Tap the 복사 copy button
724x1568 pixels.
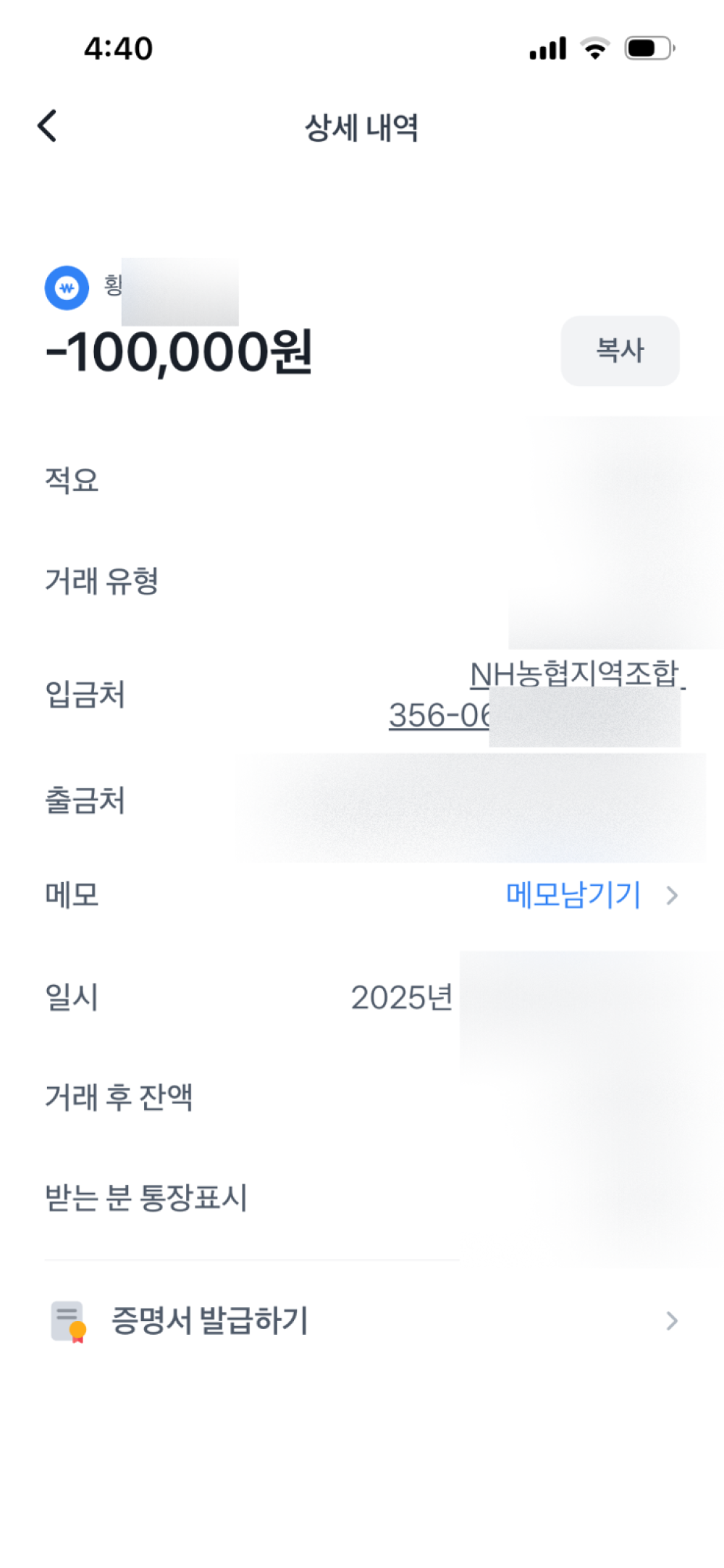620,351
